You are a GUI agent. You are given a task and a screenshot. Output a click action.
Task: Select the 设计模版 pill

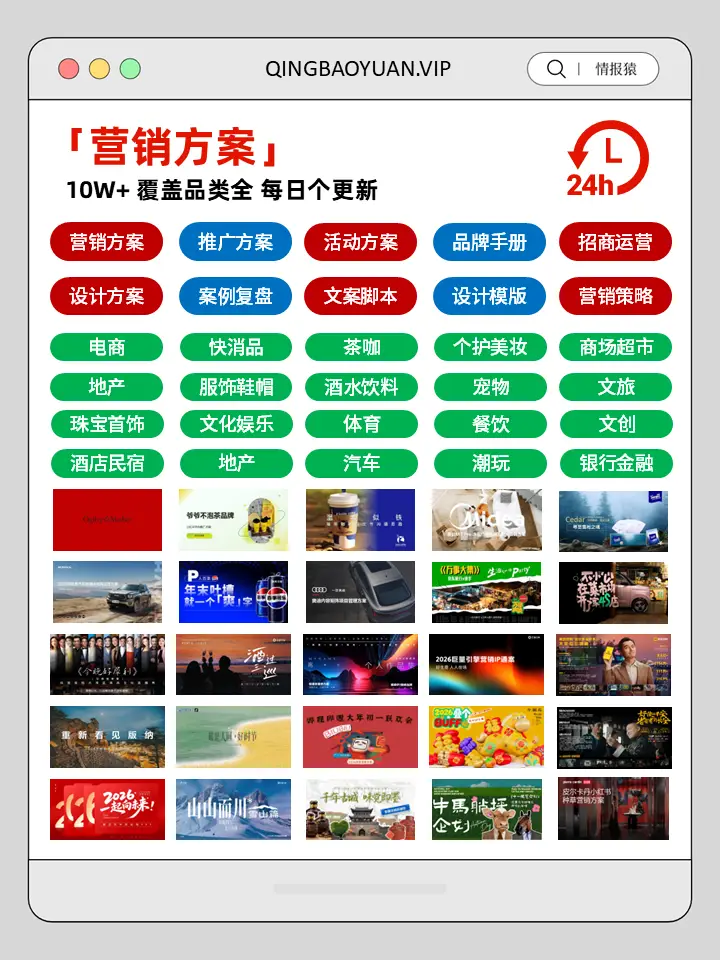coord(488,296)
